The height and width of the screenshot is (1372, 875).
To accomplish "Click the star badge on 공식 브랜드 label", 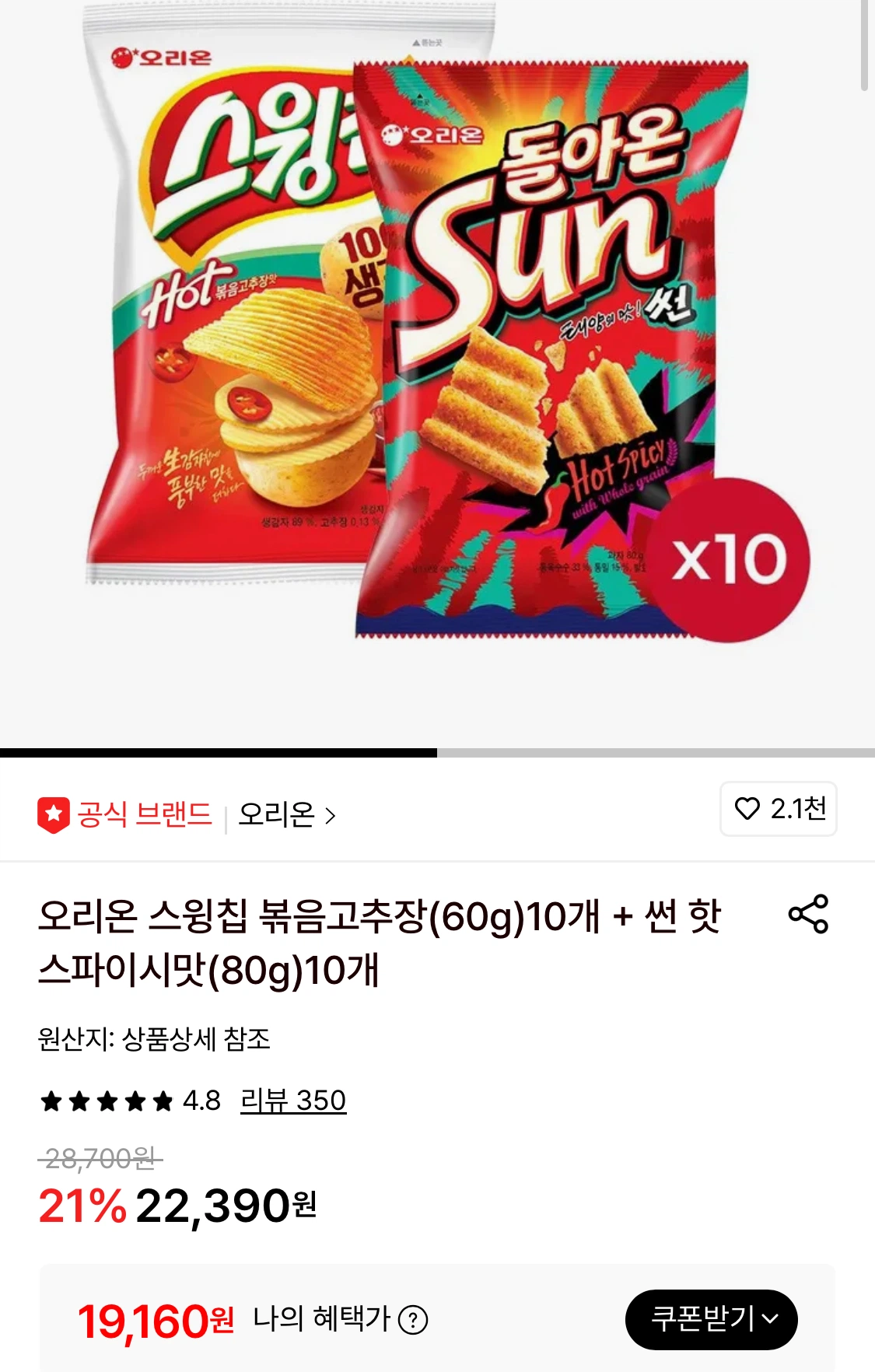I will (54, 809).
